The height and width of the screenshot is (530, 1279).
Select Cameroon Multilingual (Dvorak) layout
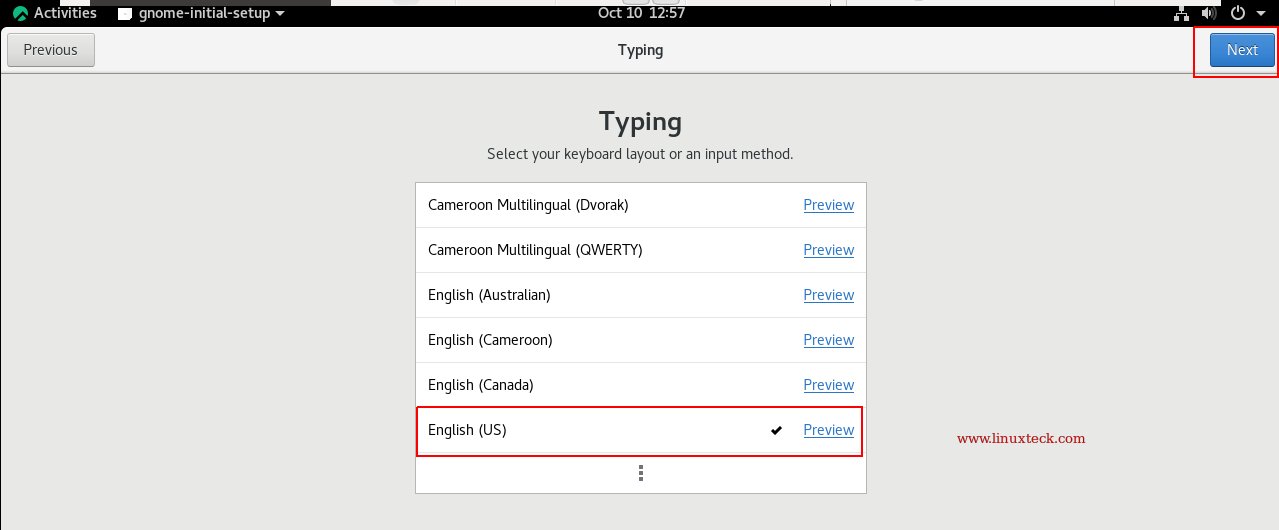tap(528, 205)
